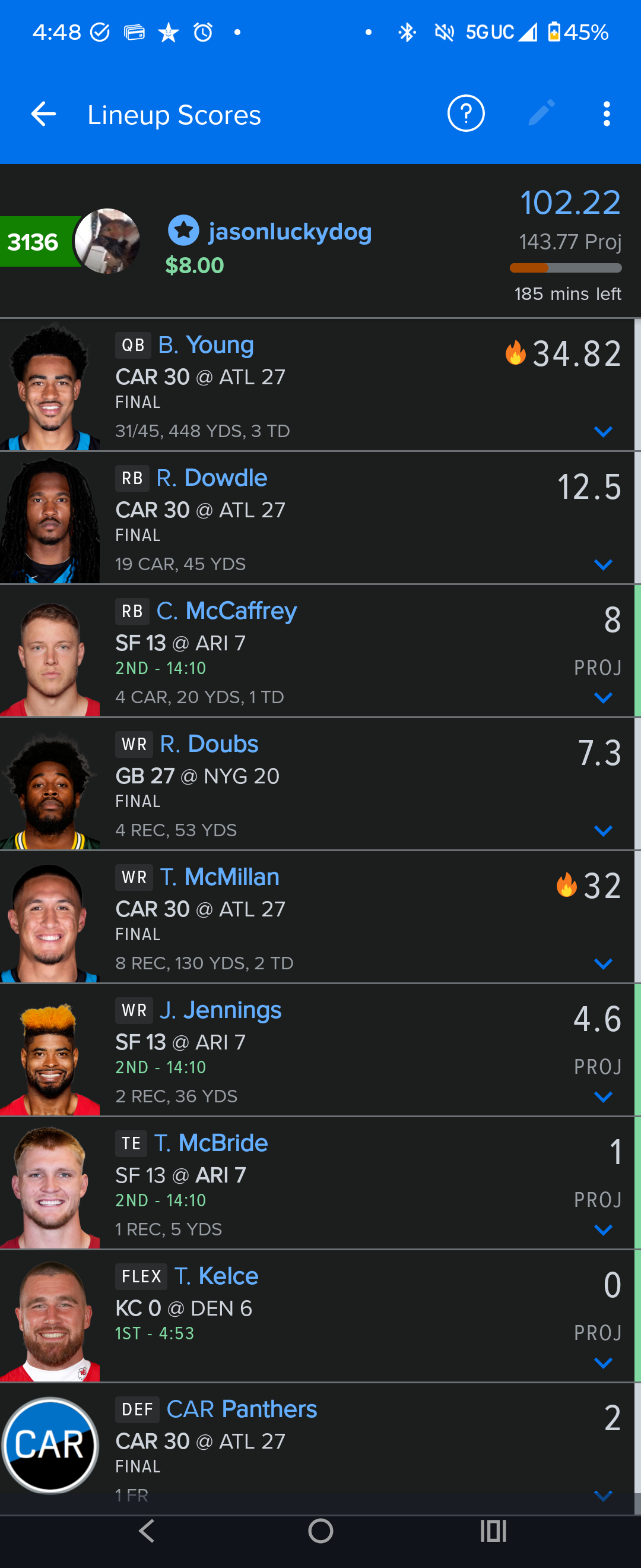
Task: Open the three-dot overflow menu
Action: click(607, 114)
